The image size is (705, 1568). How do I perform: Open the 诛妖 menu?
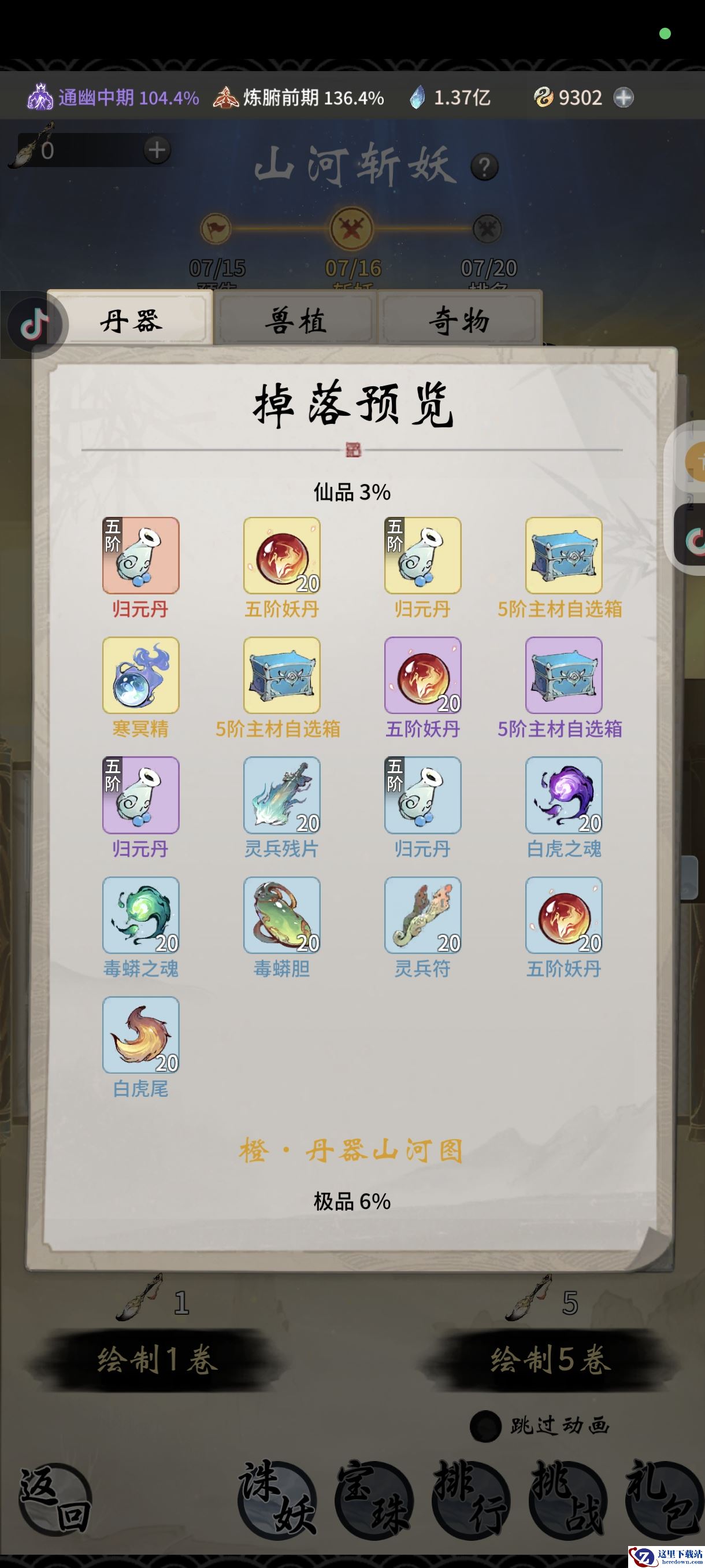click(x=277, y=1500)
